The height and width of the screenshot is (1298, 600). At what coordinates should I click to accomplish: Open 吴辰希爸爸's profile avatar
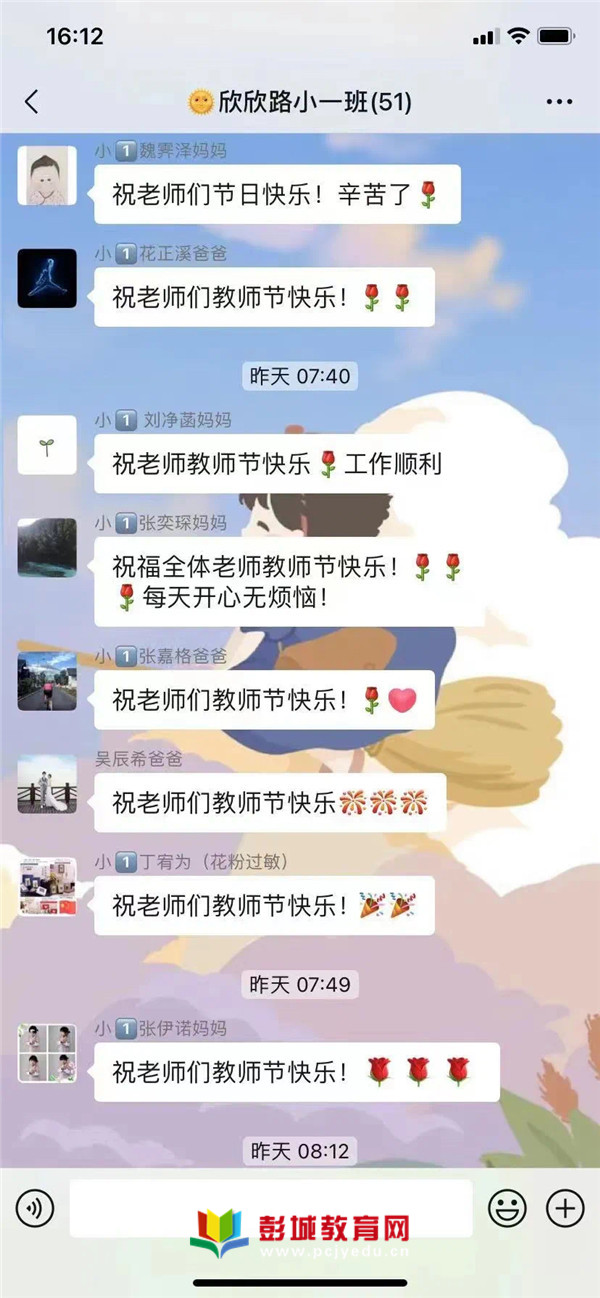click(47, 784)
